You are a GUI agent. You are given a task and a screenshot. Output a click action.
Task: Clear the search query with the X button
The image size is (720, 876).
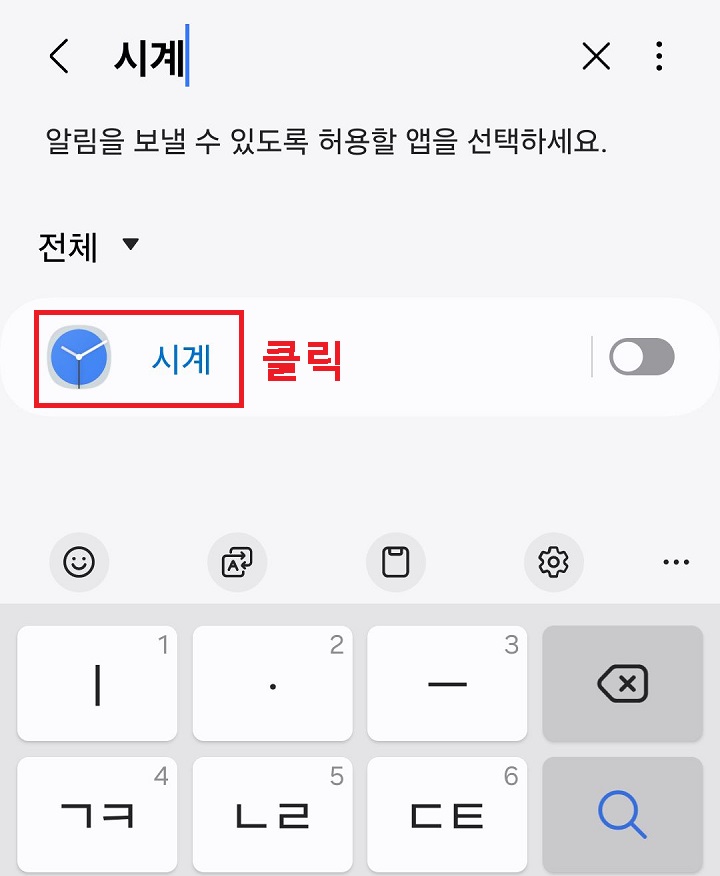(x=595, y=57)
